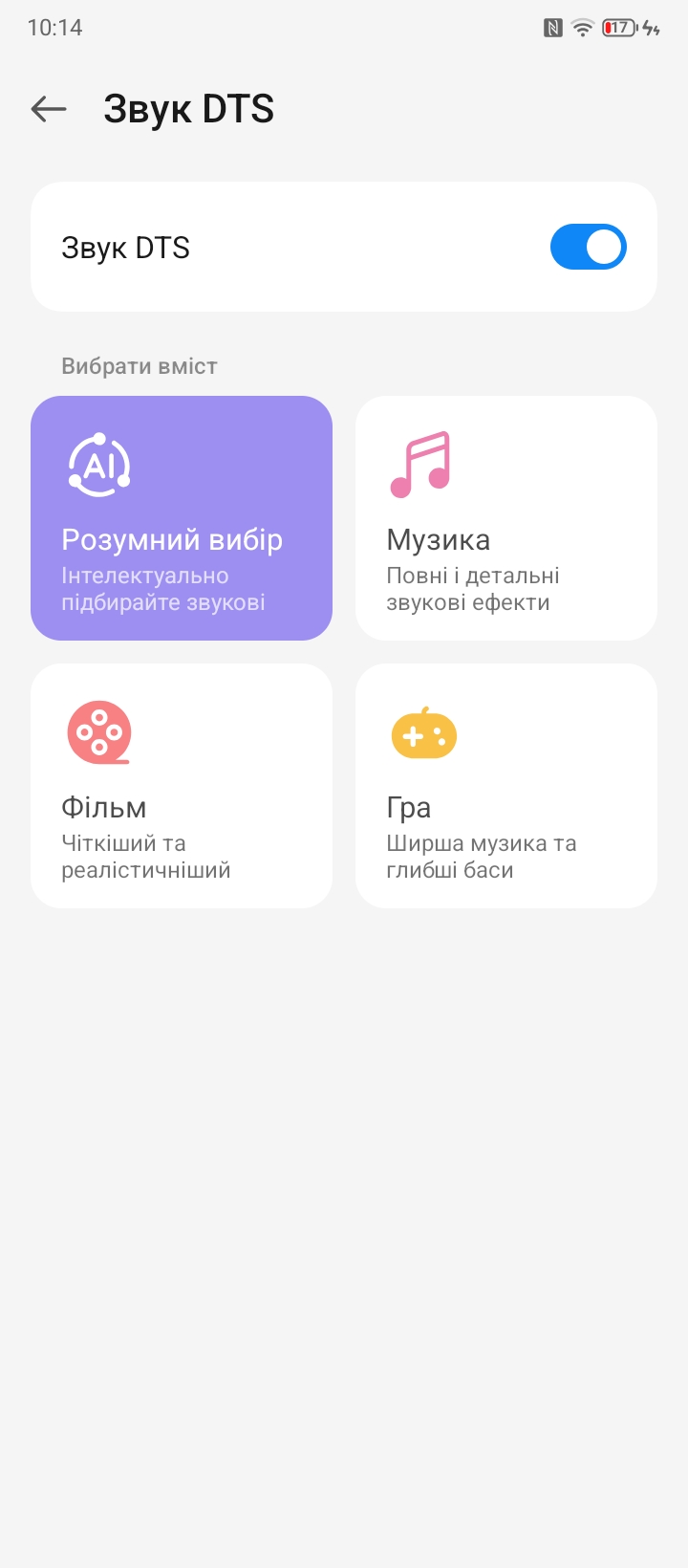Screen dimensions: 688x1568
Task: Select the Розумний вибір sound mode
Action: [182, 518]
